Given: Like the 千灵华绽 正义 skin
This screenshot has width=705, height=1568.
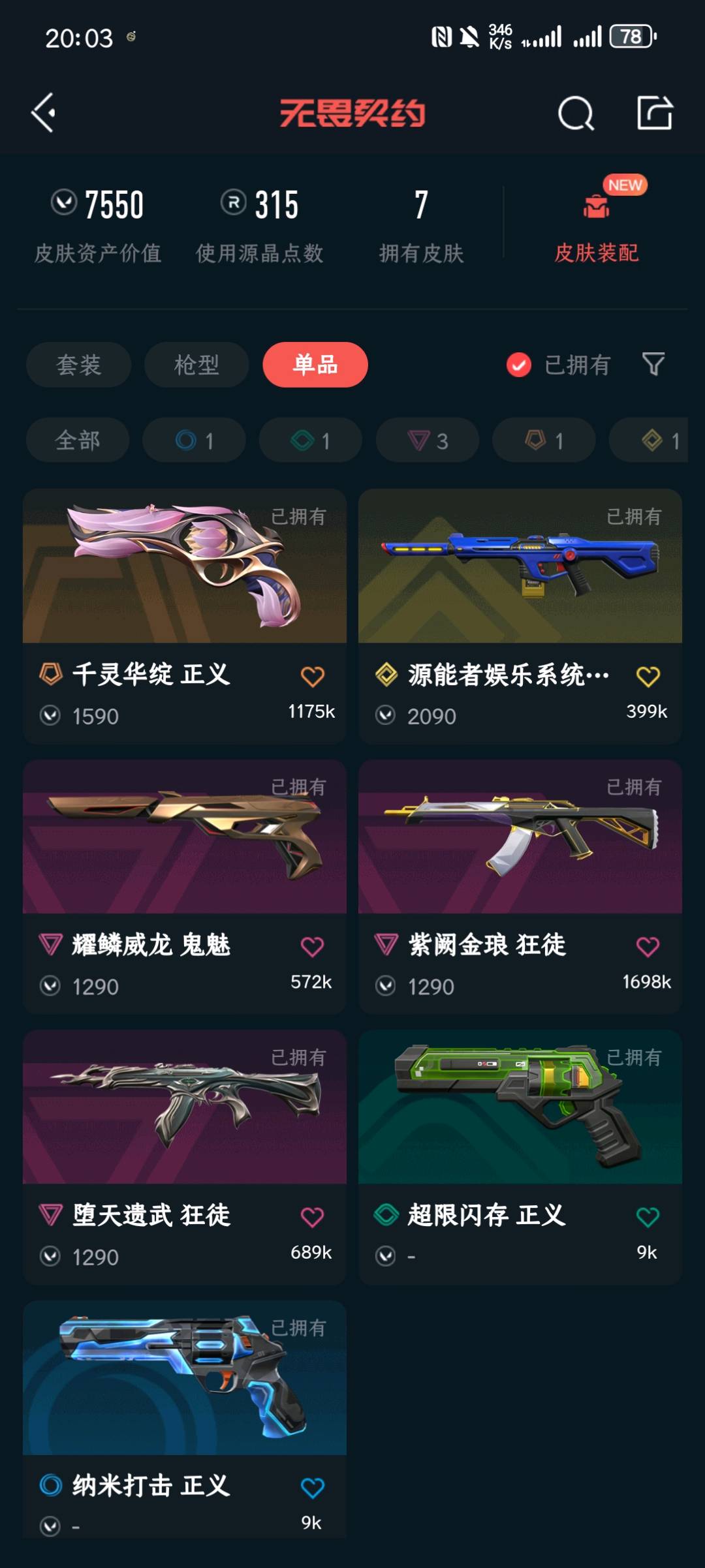Looking at the screenshot, I should point(312,677).
